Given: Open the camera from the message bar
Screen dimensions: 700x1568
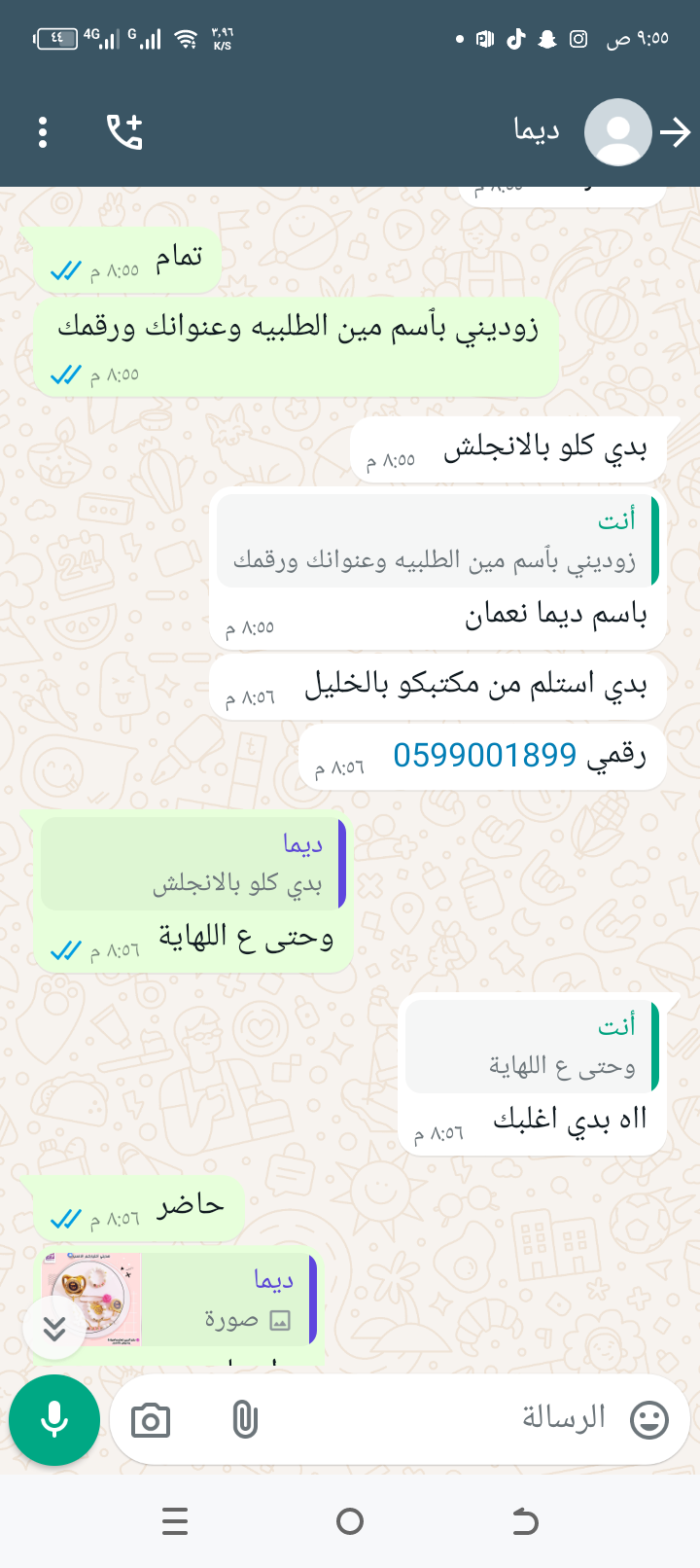Looking at the screenshot, I should 150,1421.
